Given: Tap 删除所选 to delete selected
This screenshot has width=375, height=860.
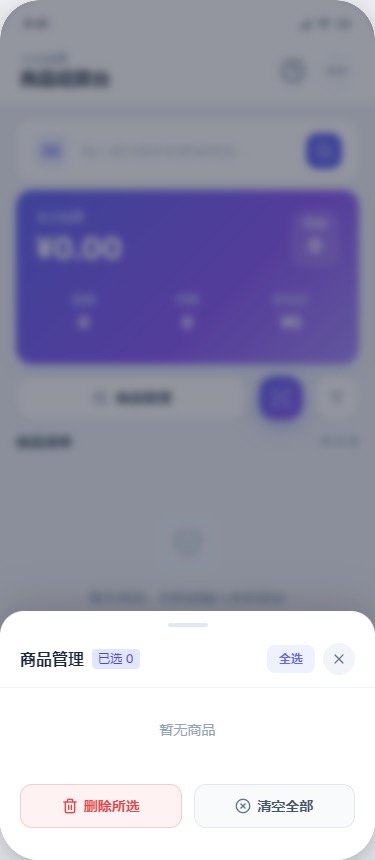Looking at the screenshot, I should [x=101, y=806].
